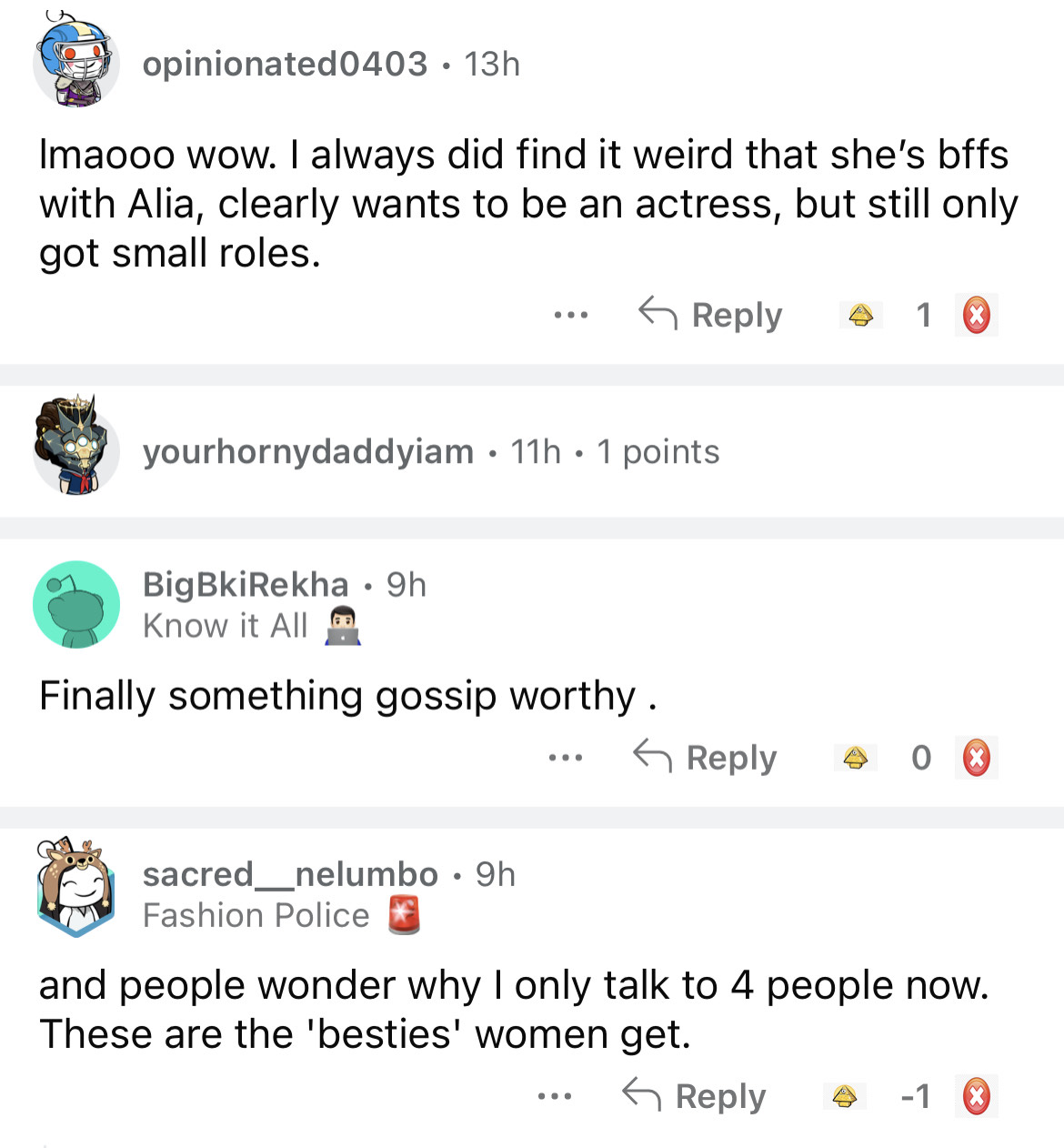Image resolution: width=1064 pixels, height=1148 pixels.
Task: Upvote BigBkiRekha's gossip worthy comment
Action: pos(855,758)
